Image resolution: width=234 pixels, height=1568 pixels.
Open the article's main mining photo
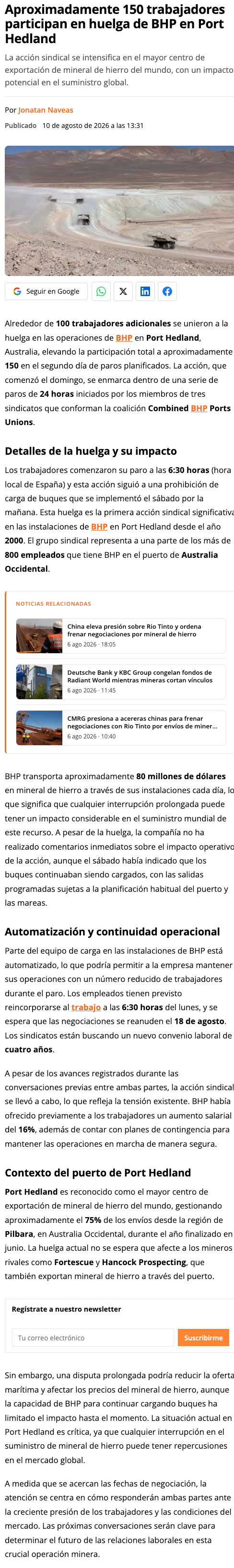coord(119,210)
